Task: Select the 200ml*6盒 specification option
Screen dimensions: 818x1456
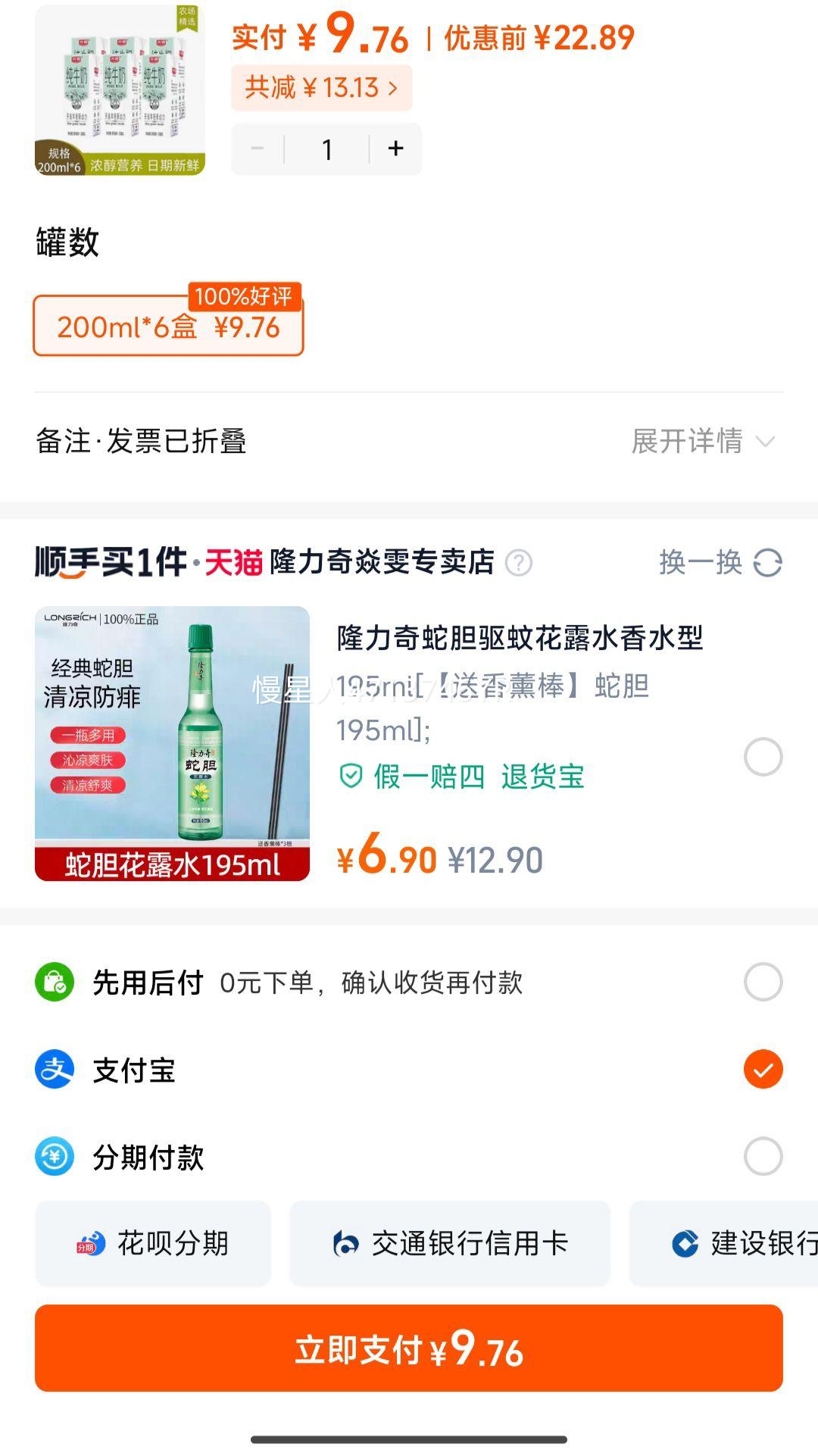Action: tap(167, 327)
